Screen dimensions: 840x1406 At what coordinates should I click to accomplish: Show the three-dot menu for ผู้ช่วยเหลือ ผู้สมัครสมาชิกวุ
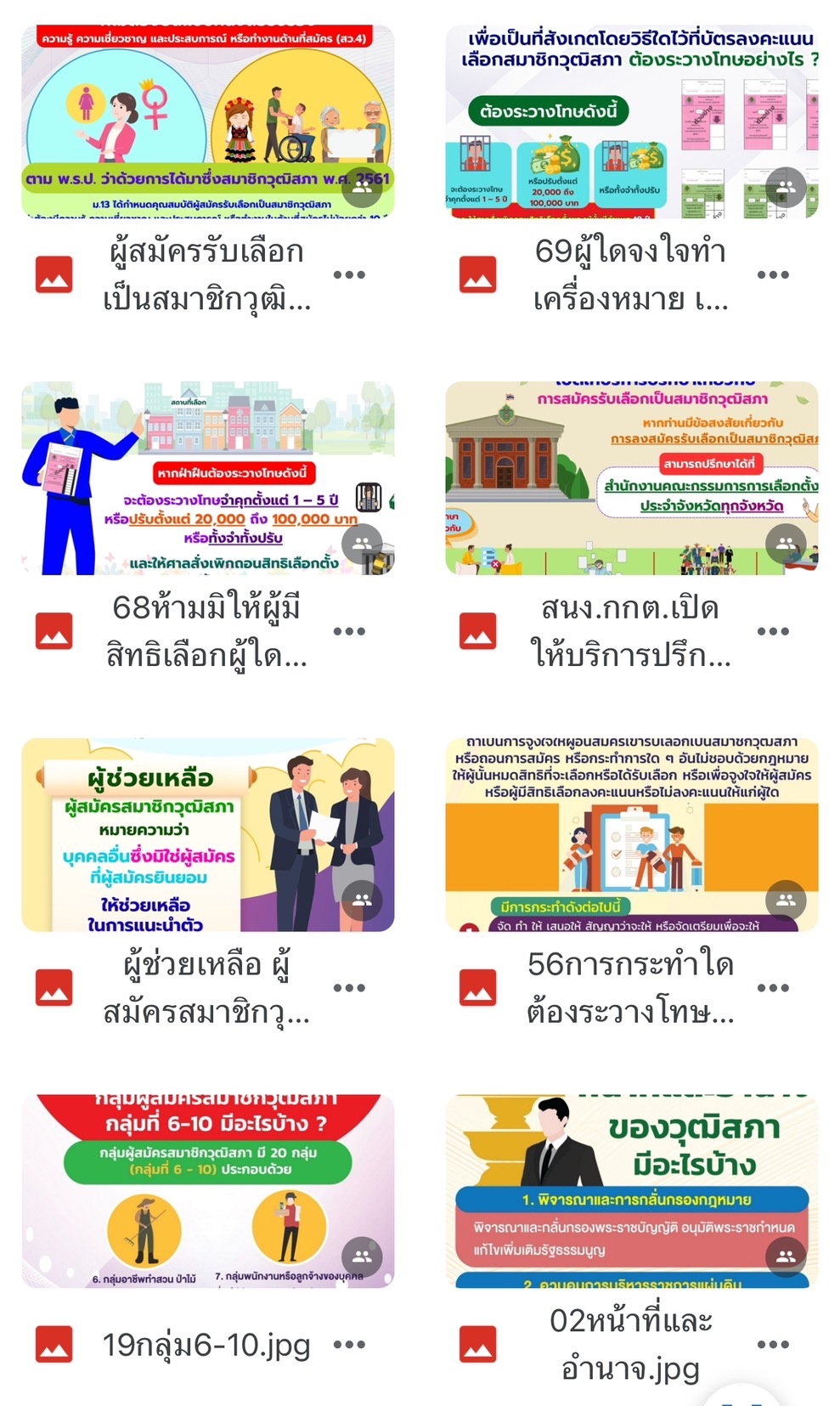click(x=349, y=987)
